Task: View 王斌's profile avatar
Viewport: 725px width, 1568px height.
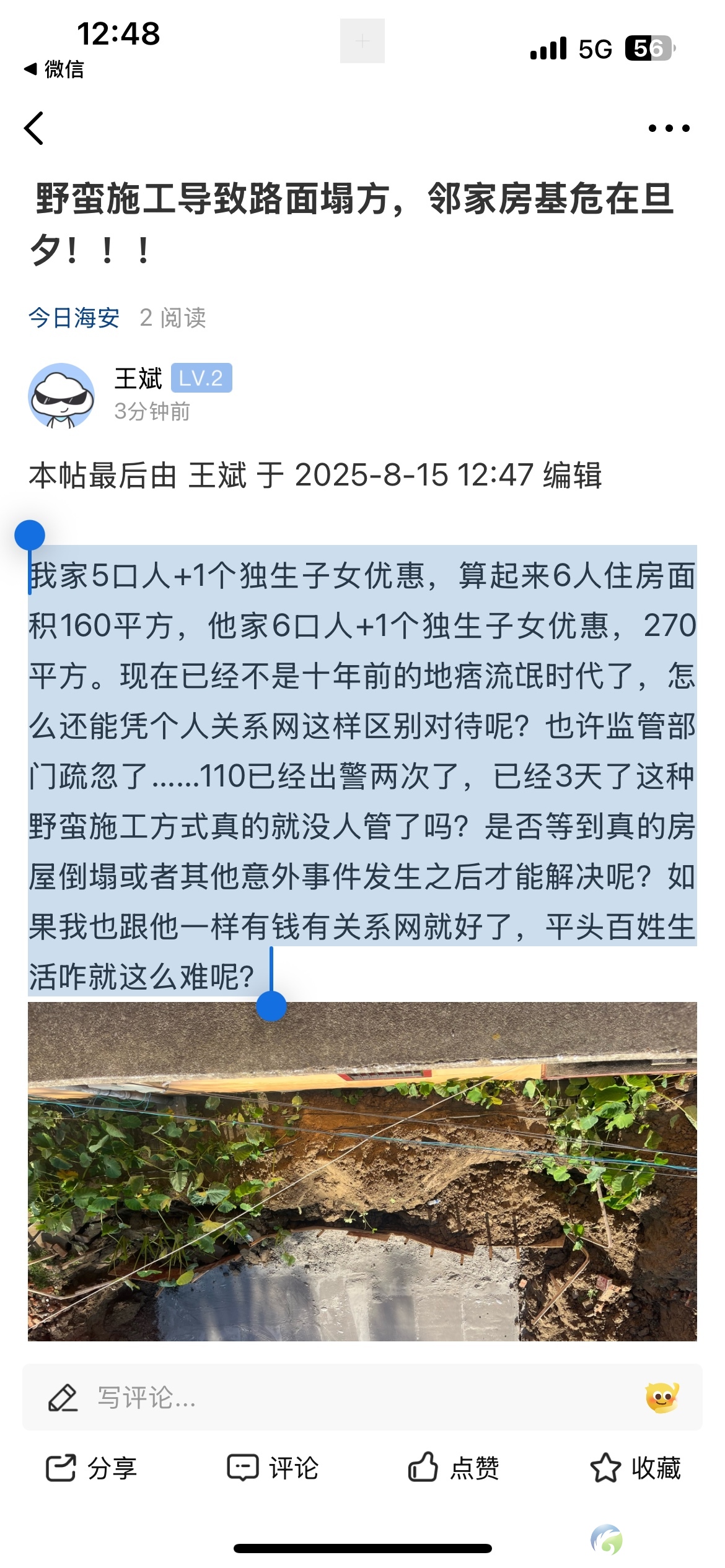Action: (61, 396)
